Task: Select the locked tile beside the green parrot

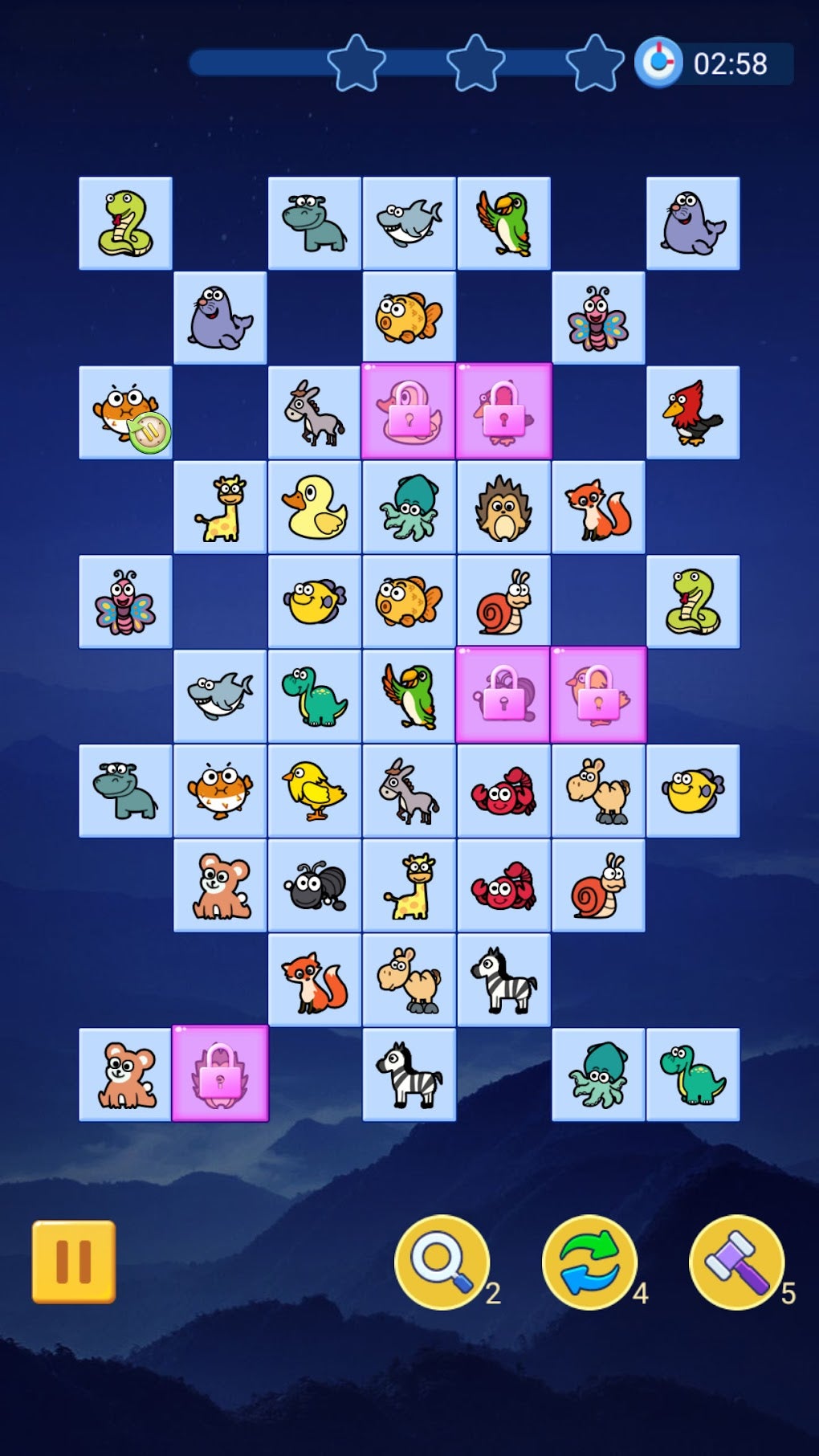Action: (503, 693)
